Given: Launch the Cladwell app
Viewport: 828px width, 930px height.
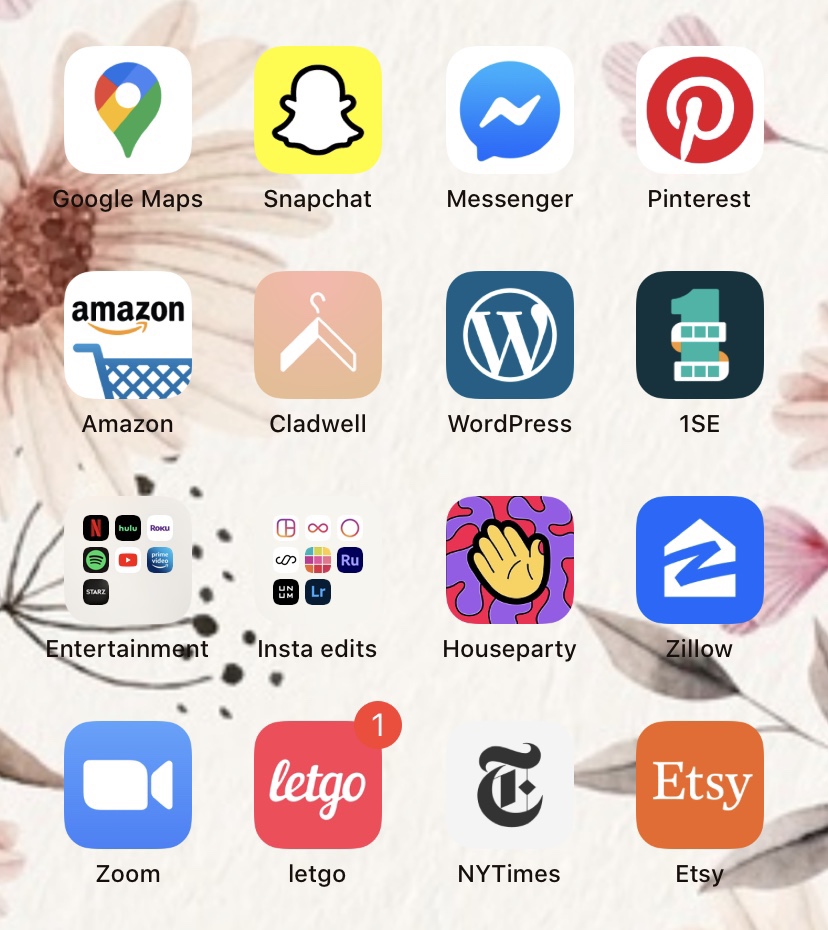Looking at the screenshot, I should click(x=318, y=335).
